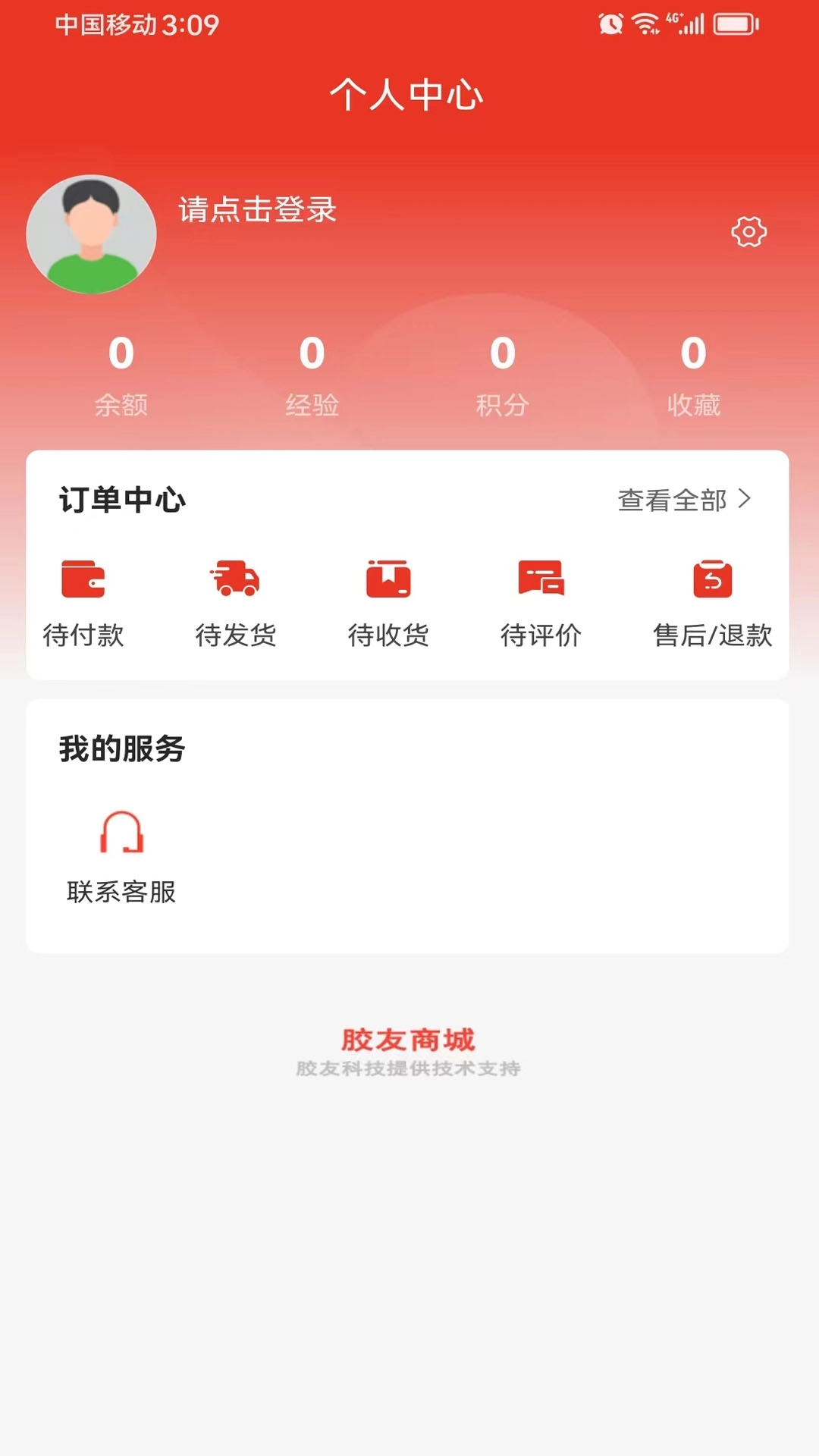This screenshot has height=1456, width=819.
Task: Click the 胶友商城 brand link
Action: [x=409, y=1040]
